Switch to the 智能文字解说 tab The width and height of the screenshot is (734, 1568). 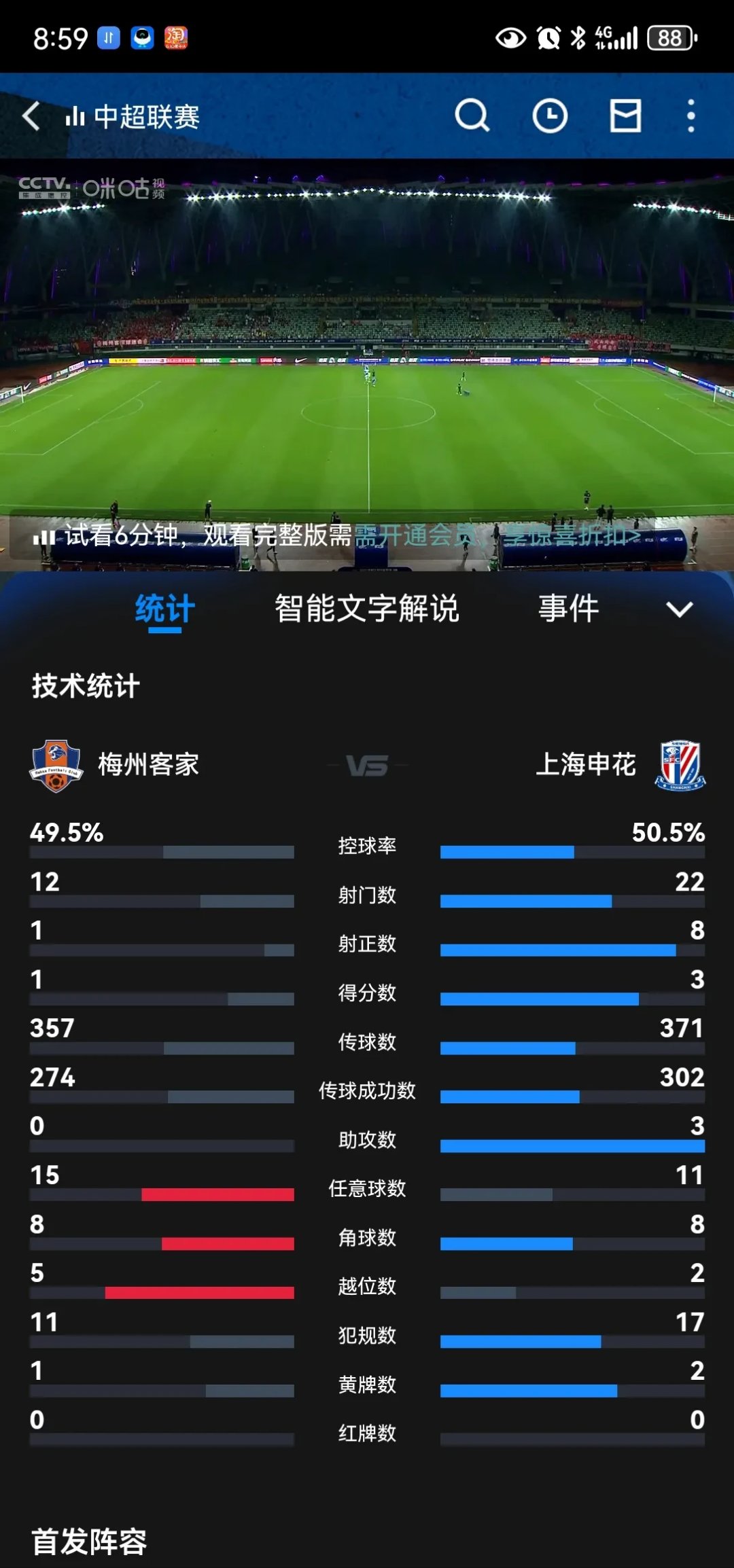point(366,609)
